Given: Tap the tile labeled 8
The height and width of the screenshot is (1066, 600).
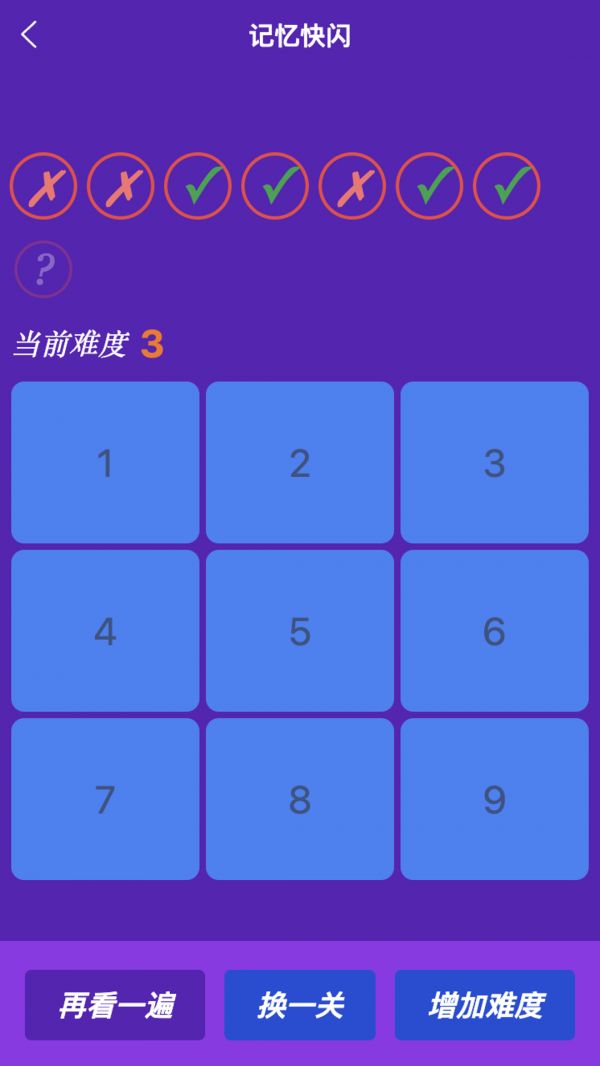Looking at the screenshot, I should pyautogui.click(x=300, y=798).
